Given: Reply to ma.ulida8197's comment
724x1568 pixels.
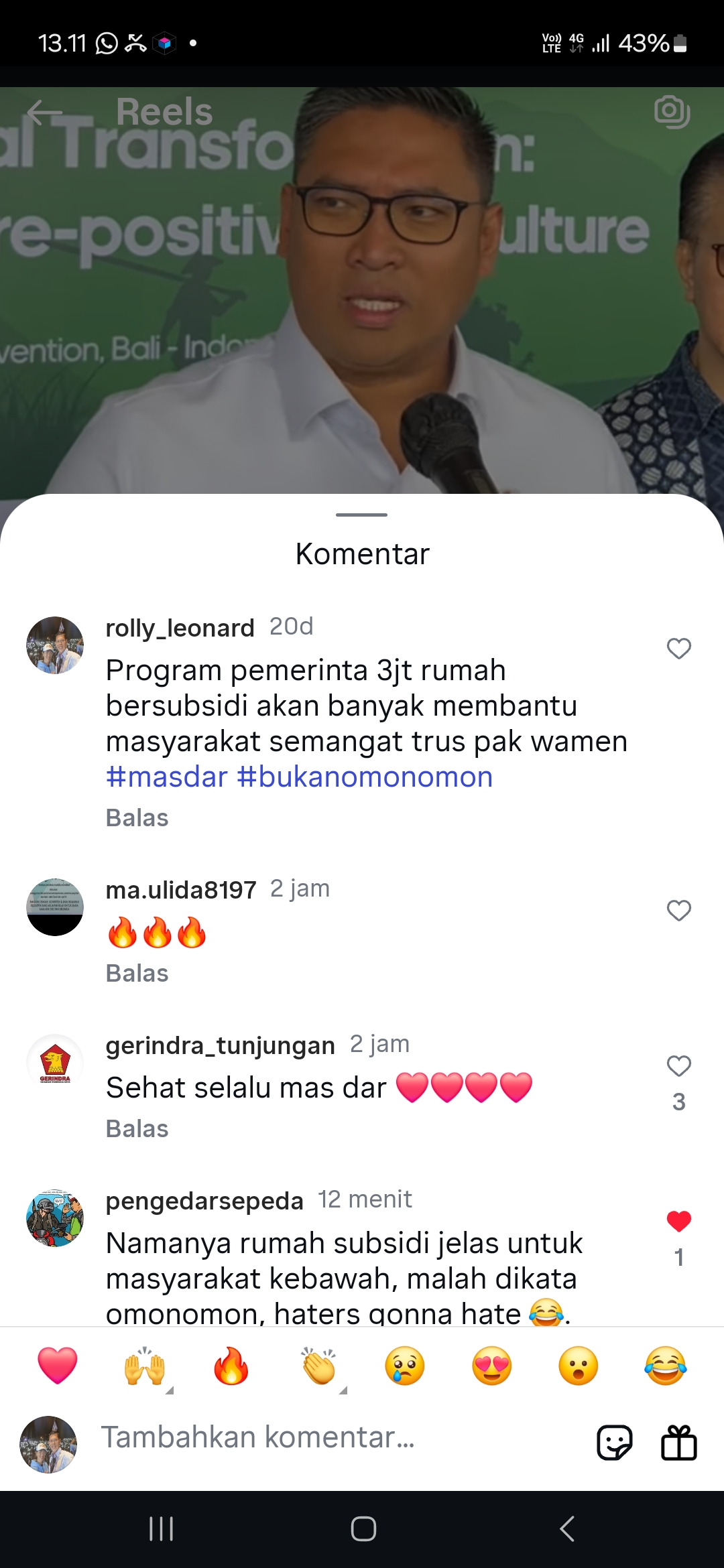Looking at the screenshot, I should pos(137,974).
